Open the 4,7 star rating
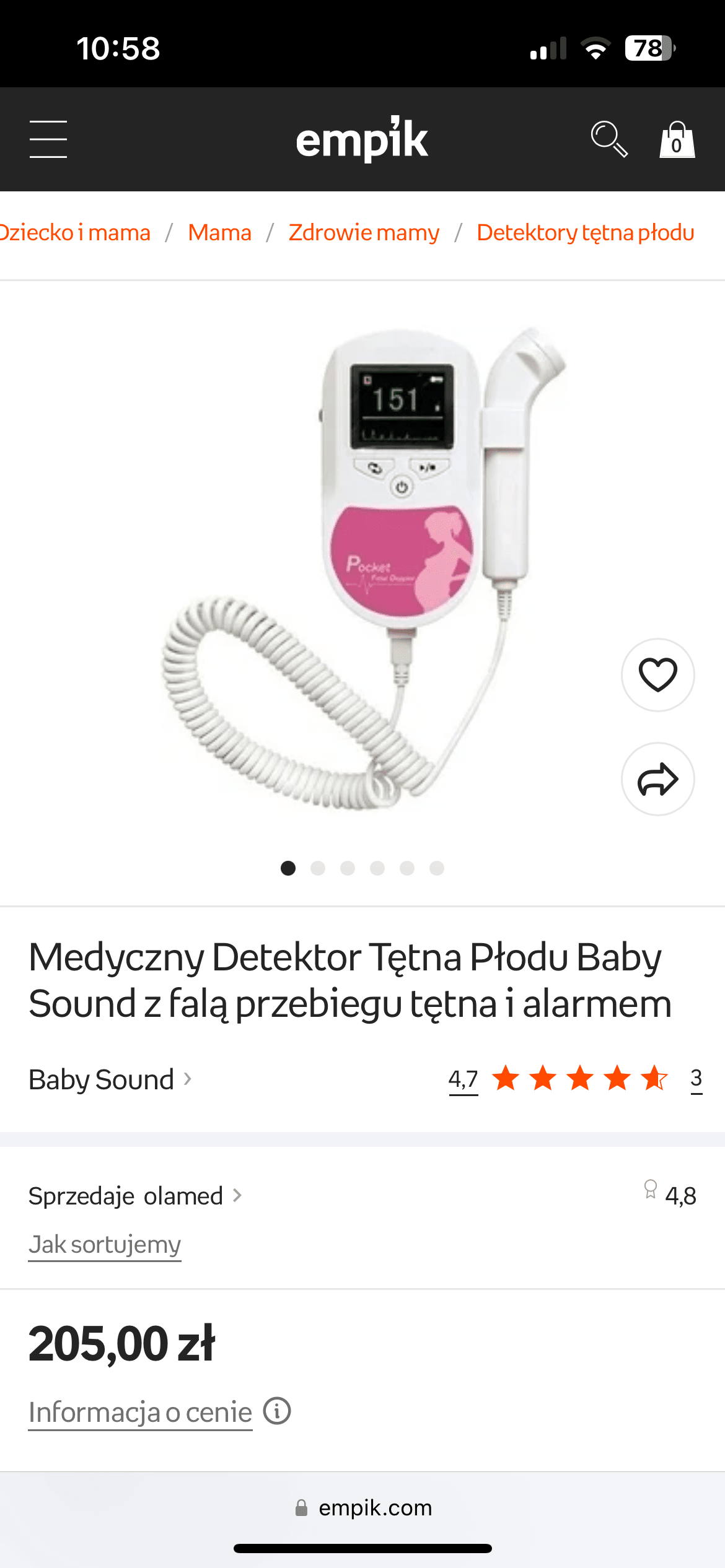The image size is (725, 1568). (463, 1079)
